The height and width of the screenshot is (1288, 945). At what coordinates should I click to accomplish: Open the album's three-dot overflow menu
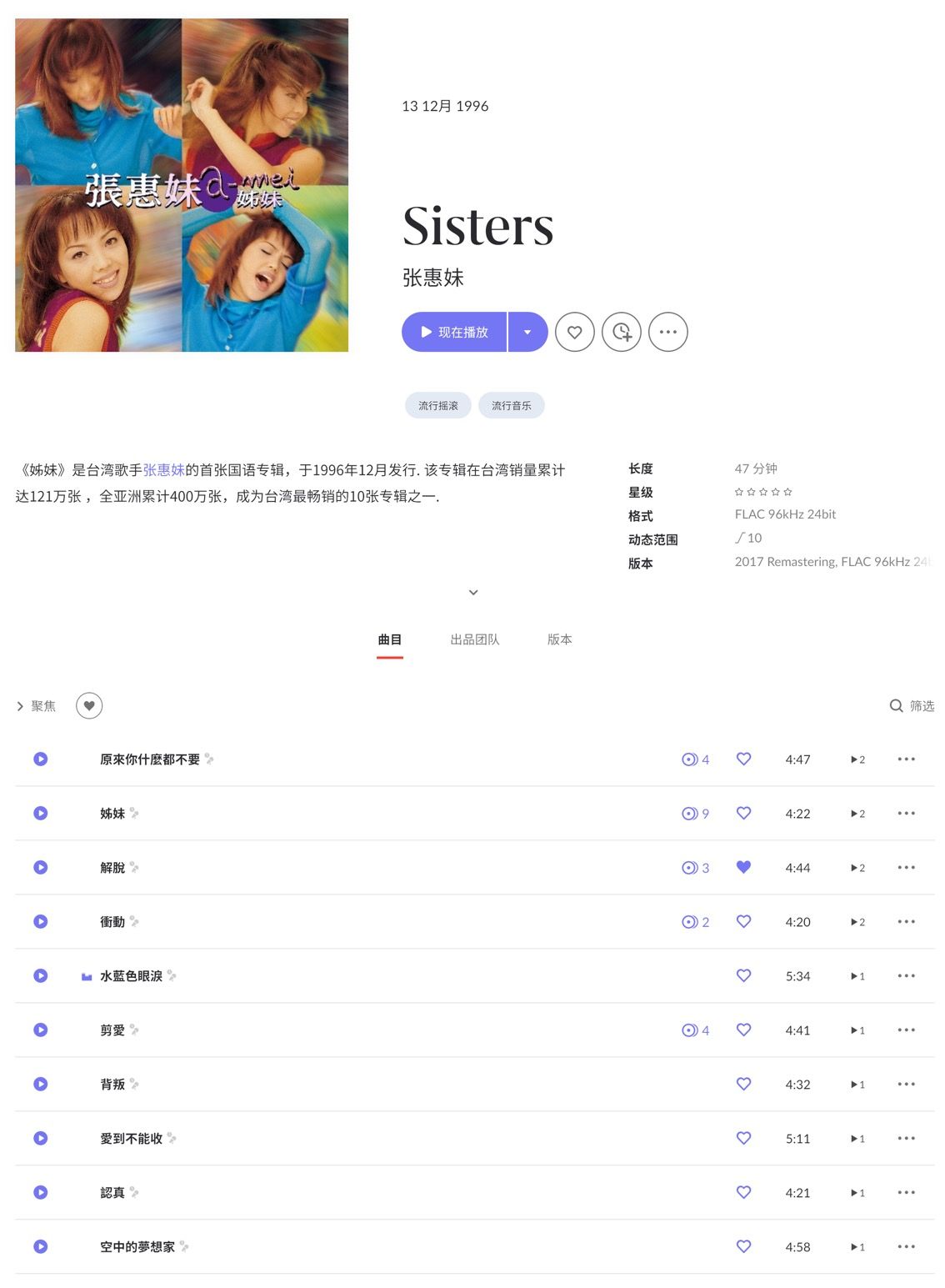point(668,332)
